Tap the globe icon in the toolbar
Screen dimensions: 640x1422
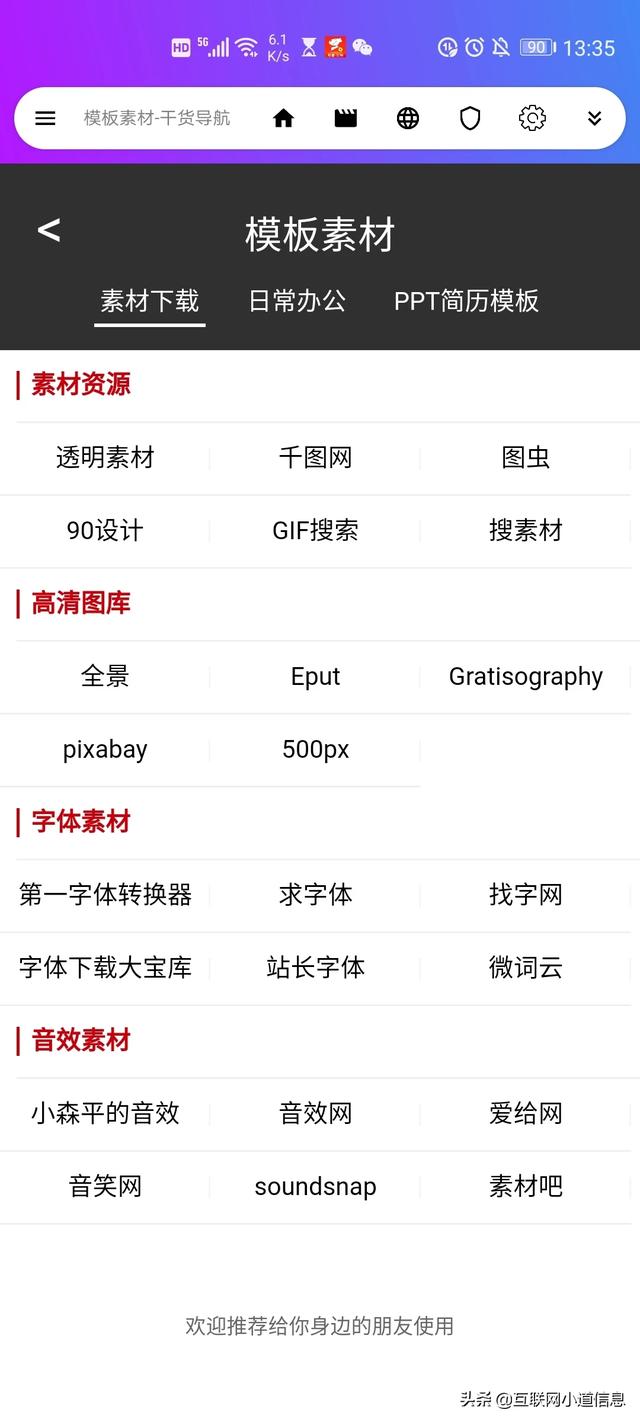(x=408, y=118)
